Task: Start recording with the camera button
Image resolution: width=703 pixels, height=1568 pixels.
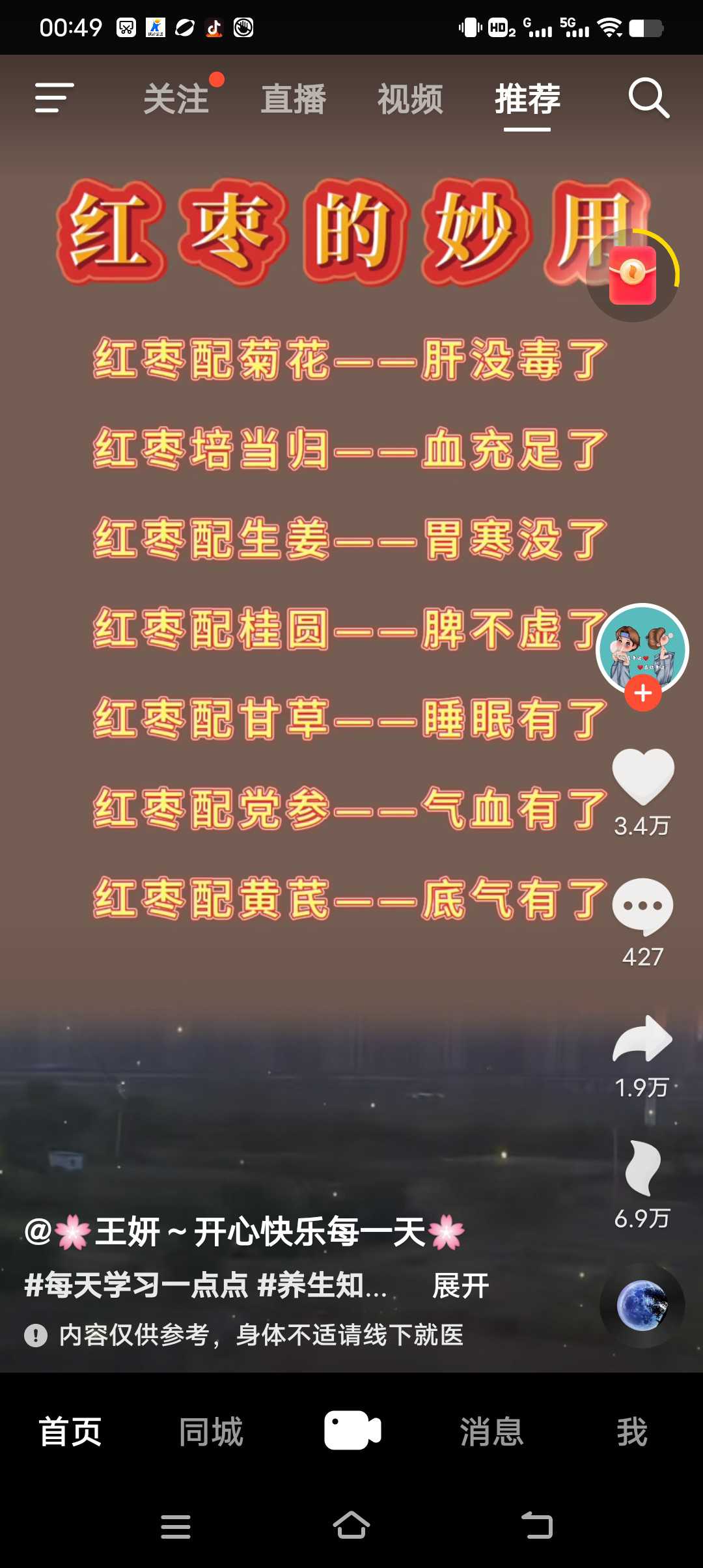Action: click(353, 1431)
